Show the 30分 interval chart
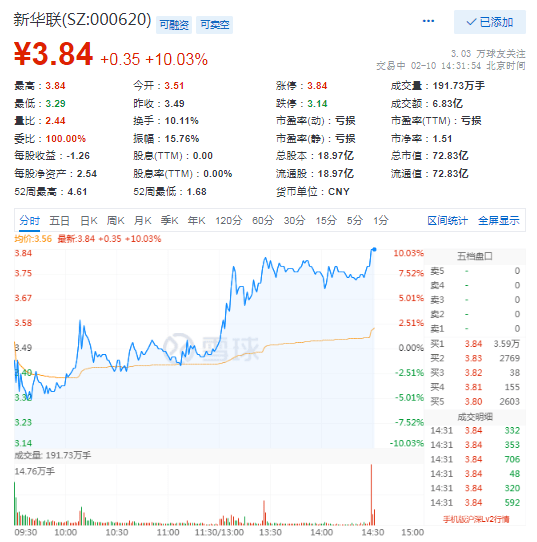Screen dimensions: 537x542 [x=294, y=221]
